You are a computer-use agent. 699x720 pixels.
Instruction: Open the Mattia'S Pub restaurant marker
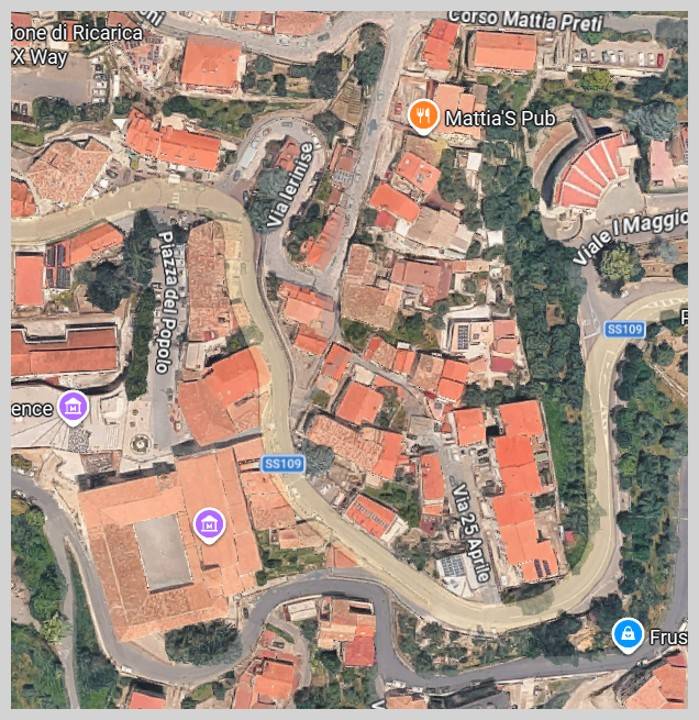coord(424,118)
